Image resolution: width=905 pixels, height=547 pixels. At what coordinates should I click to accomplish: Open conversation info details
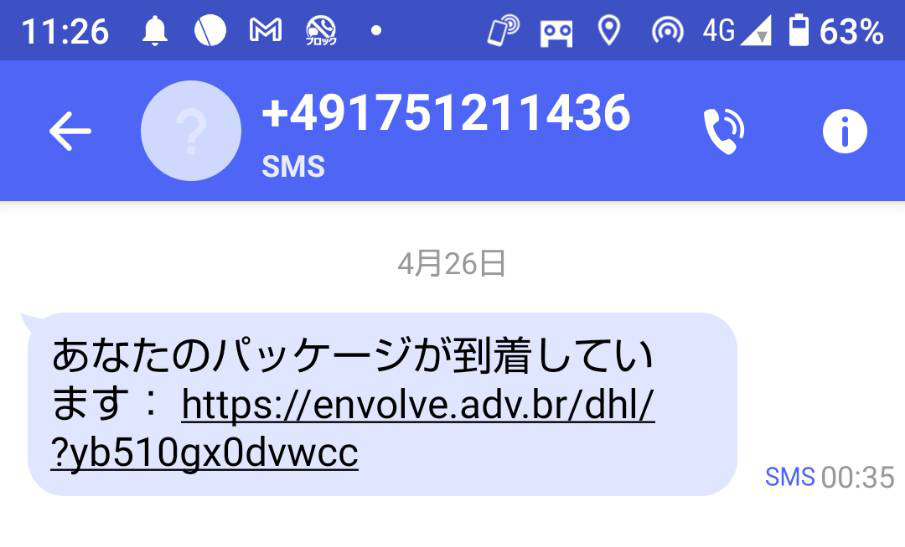(x=844, y=131)
